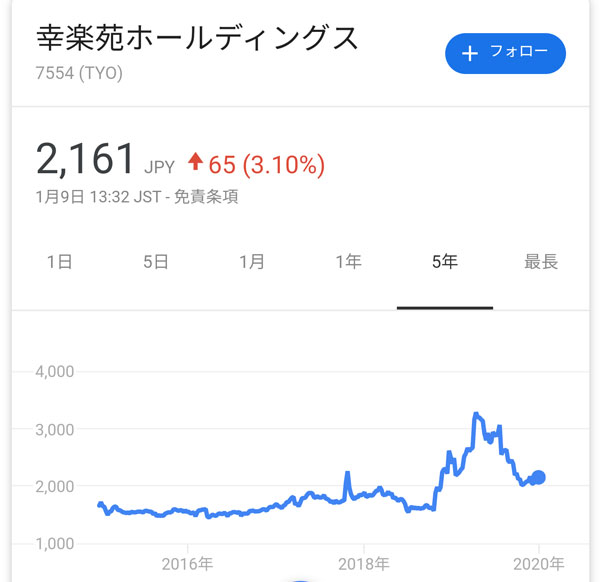Open the 免責条項 disclaimer link
600x582 pixels.
pyautogui.click(x=209, y=197)
